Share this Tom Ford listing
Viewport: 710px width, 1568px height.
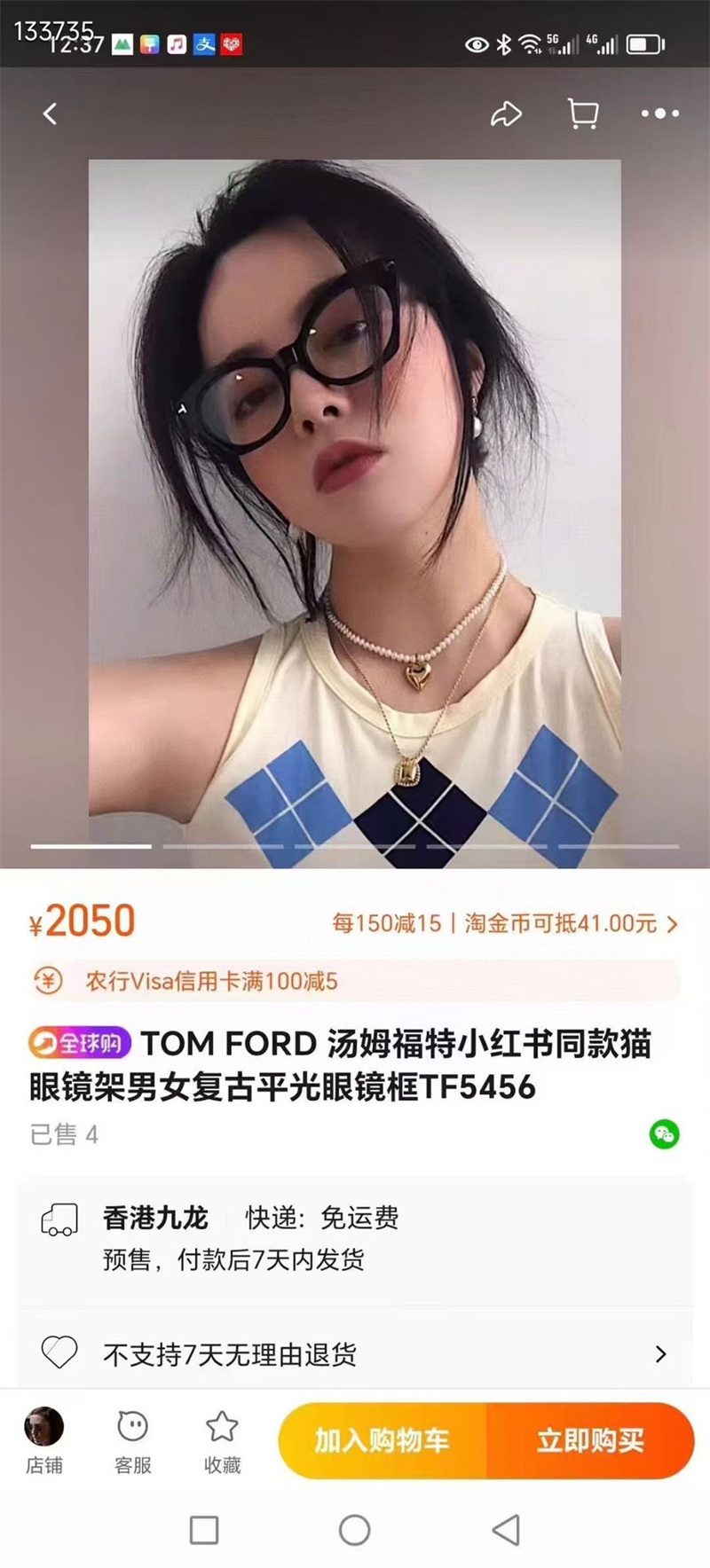[x=506, y=114]
